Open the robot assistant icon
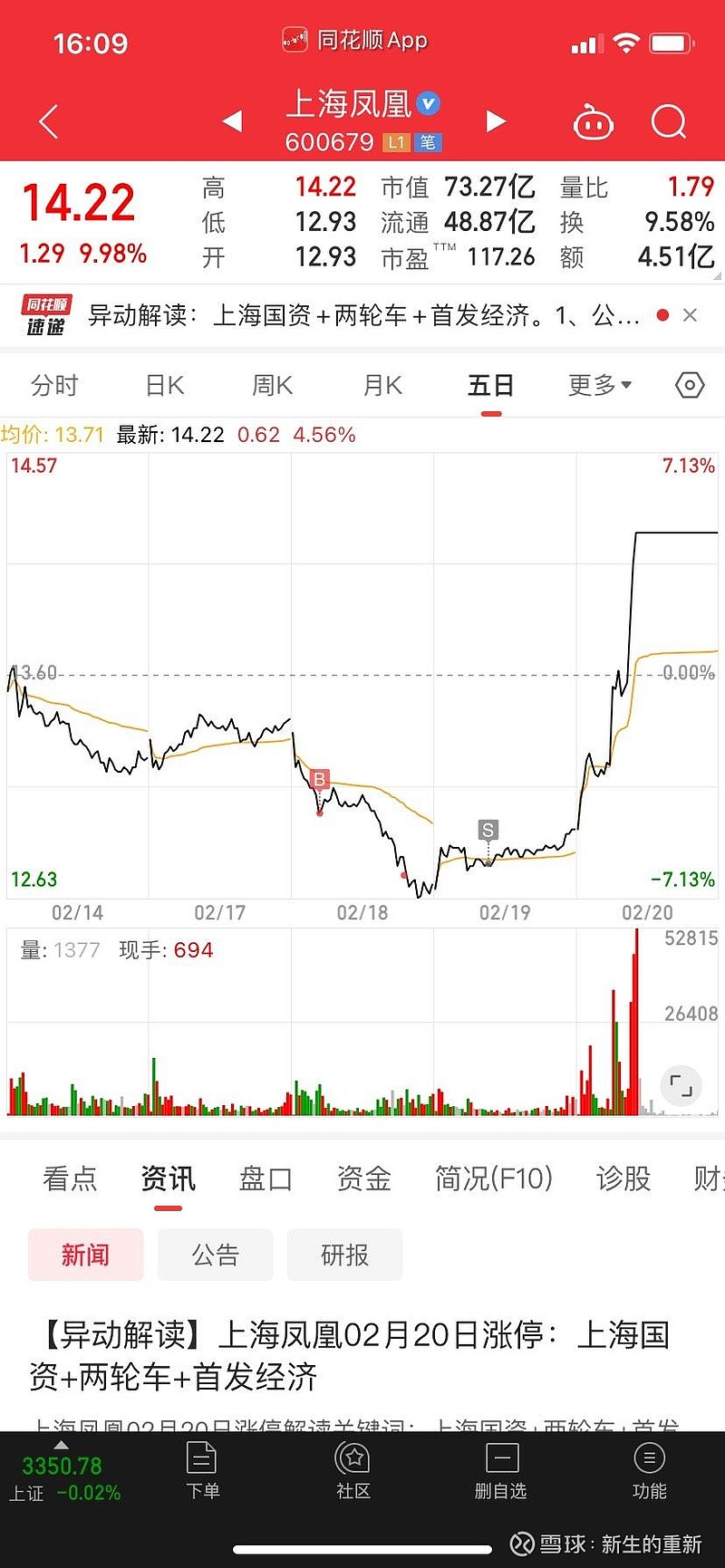The width and height of the screenshot is (725, 1568). 594,121
